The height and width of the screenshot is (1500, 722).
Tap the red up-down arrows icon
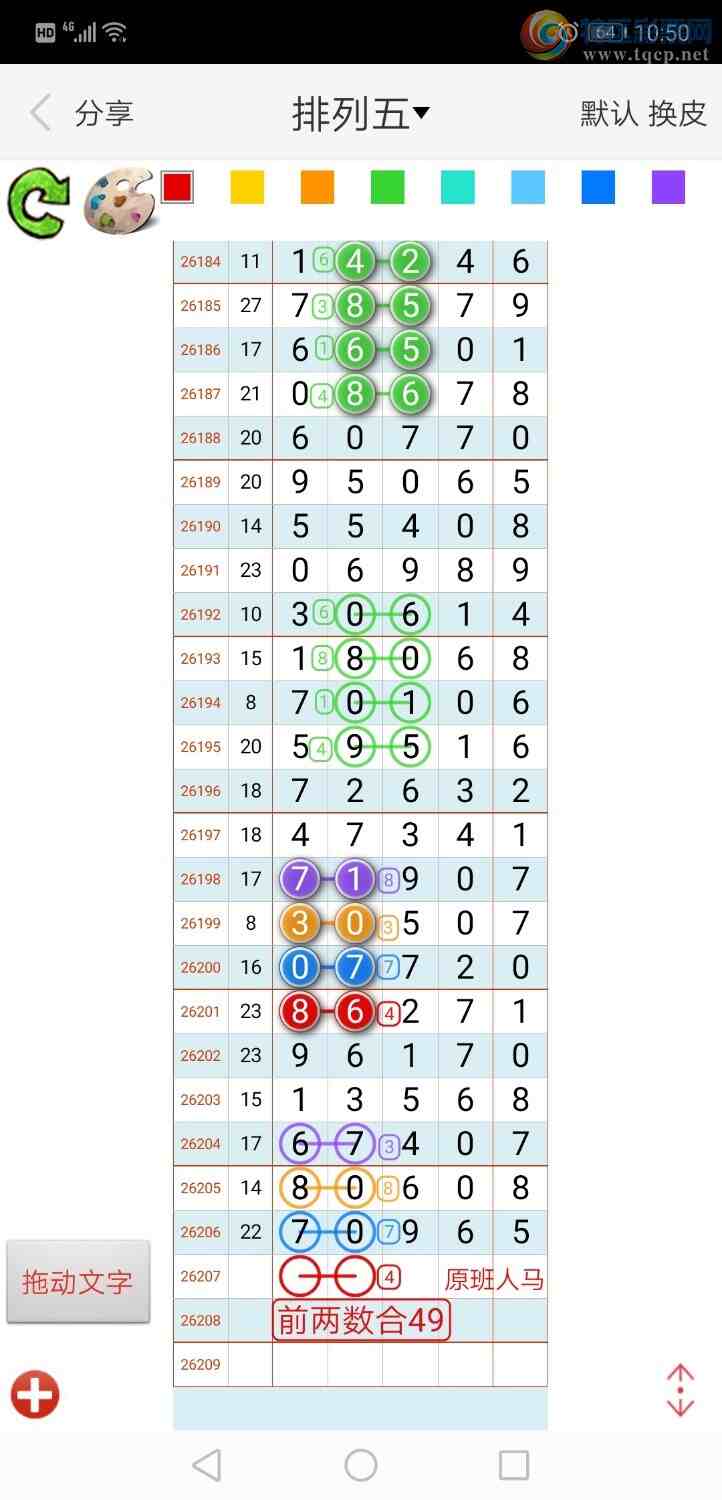tap(680, 1390)
